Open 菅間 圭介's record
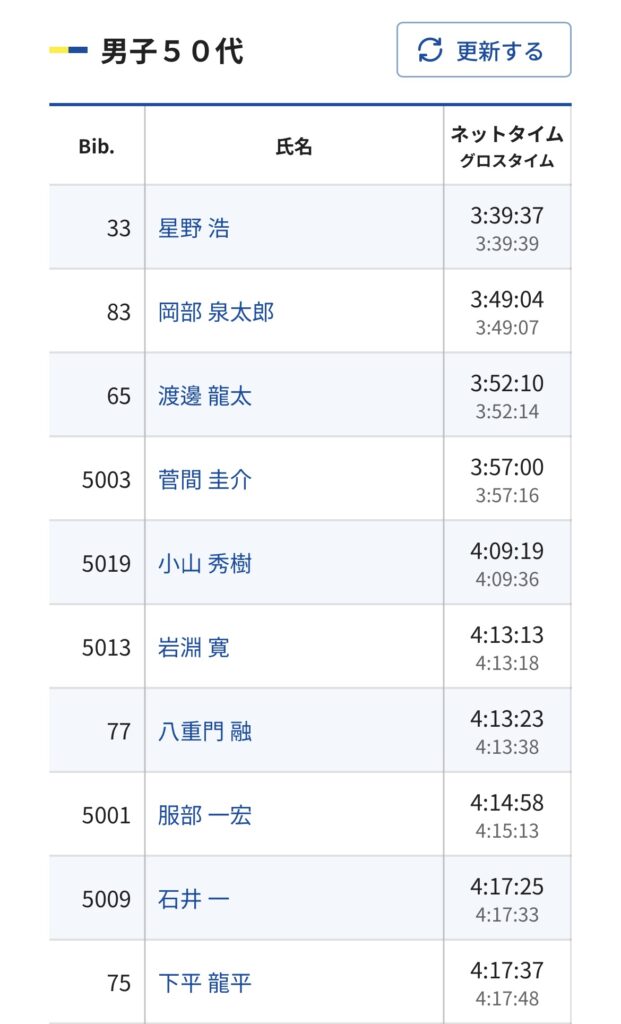Viewport: 621px width, 1024px height. [205, 480]
